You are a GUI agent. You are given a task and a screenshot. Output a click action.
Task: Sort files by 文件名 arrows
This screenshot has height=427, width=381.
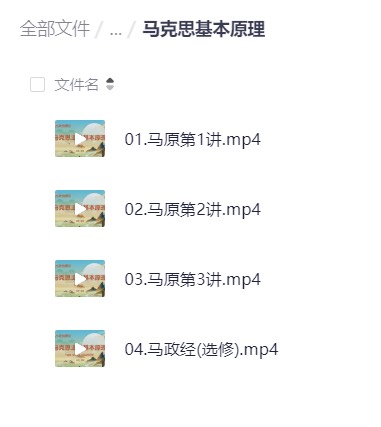pos(110,84)
